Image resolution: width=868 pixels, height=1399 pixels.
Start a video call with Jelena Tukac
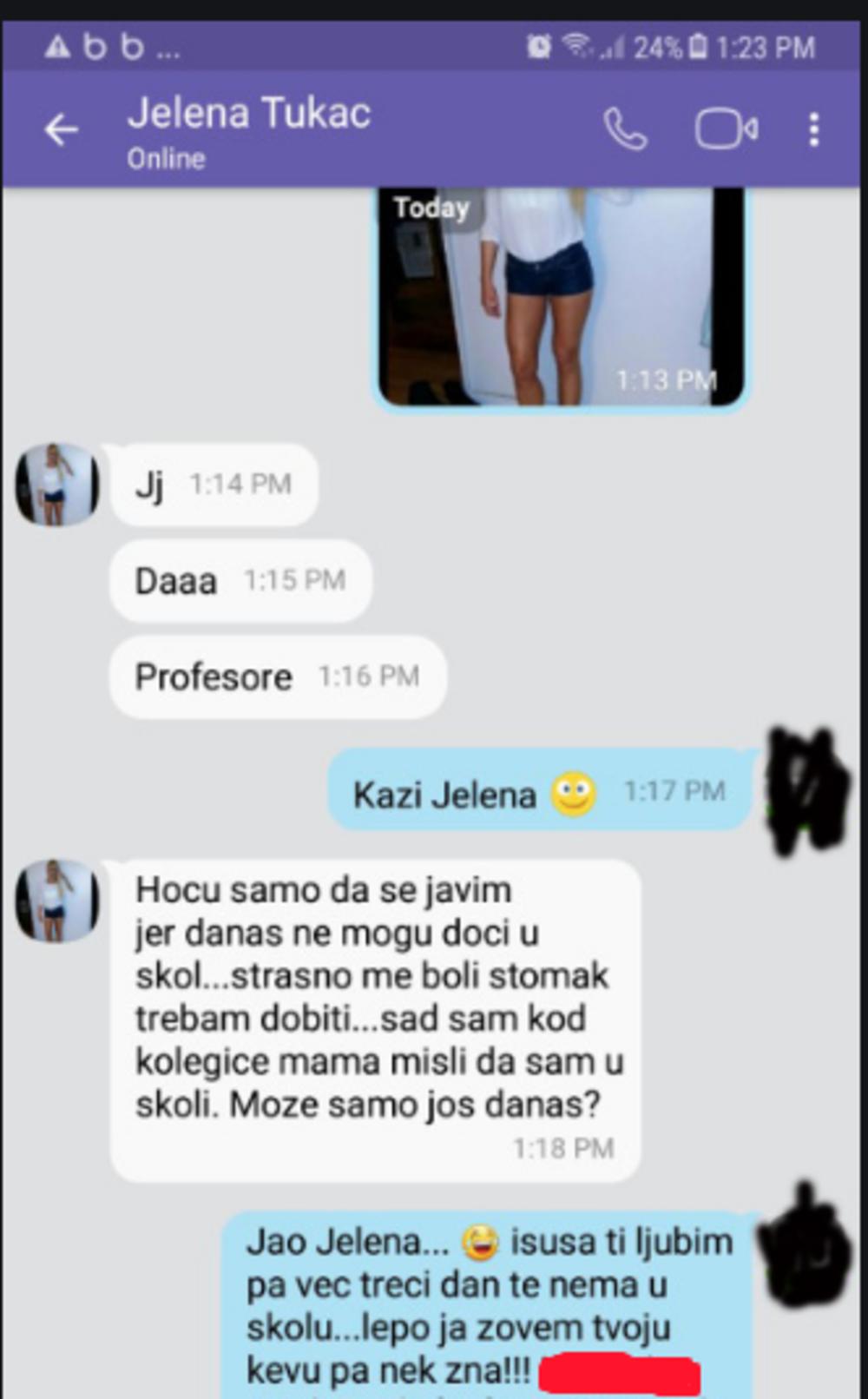pyautogui.click(x=726, y=130)
